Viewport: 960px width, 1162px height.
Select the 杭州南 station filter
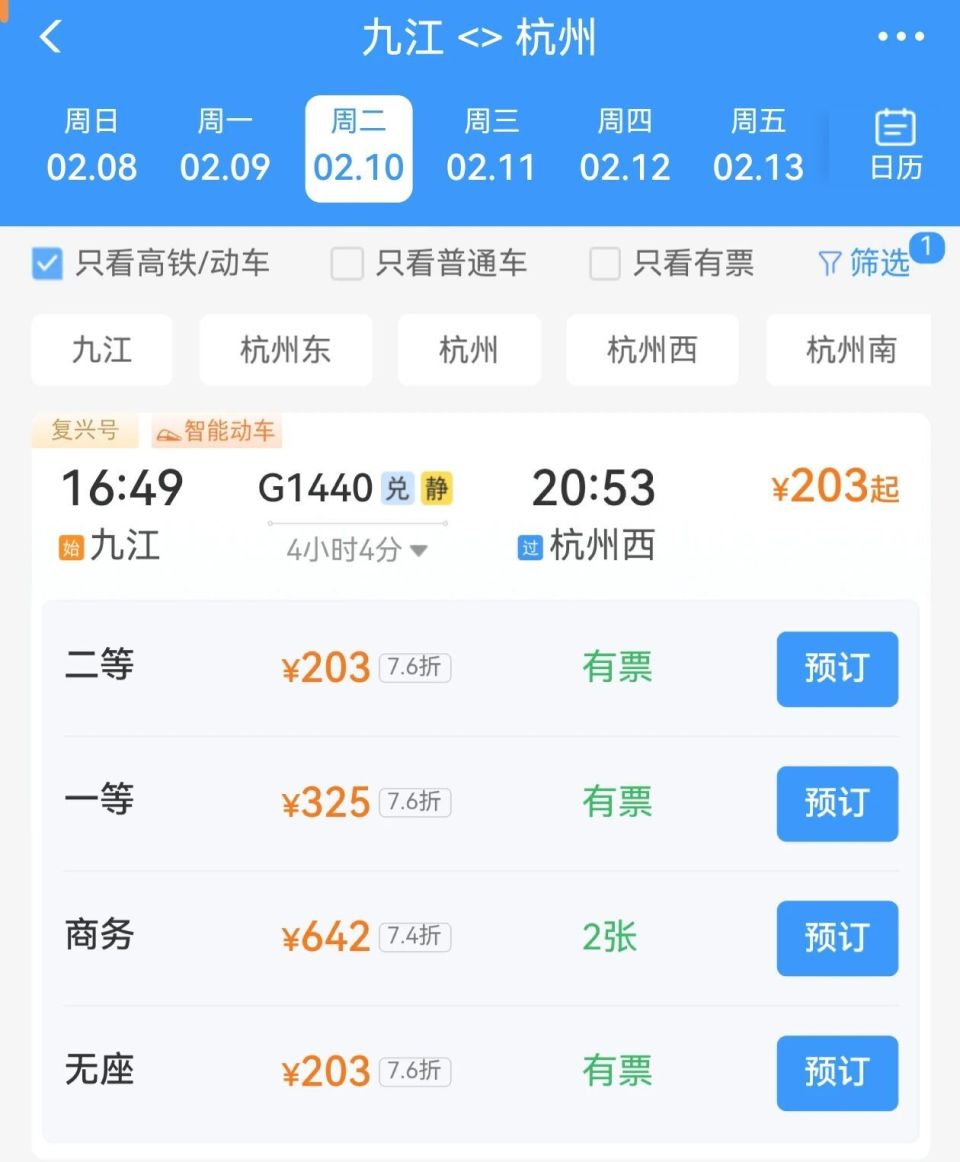click(x=849, y=350)
